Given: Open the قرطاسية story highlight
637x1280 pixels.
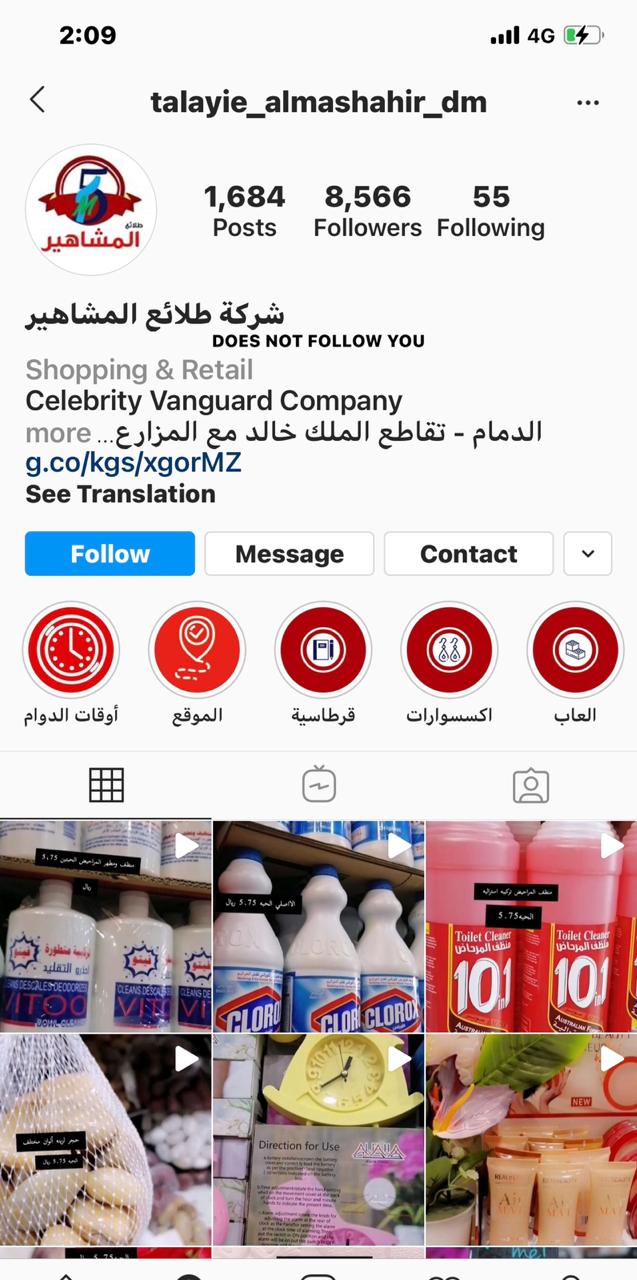Looking at the screenshot, I should [323, 650].
